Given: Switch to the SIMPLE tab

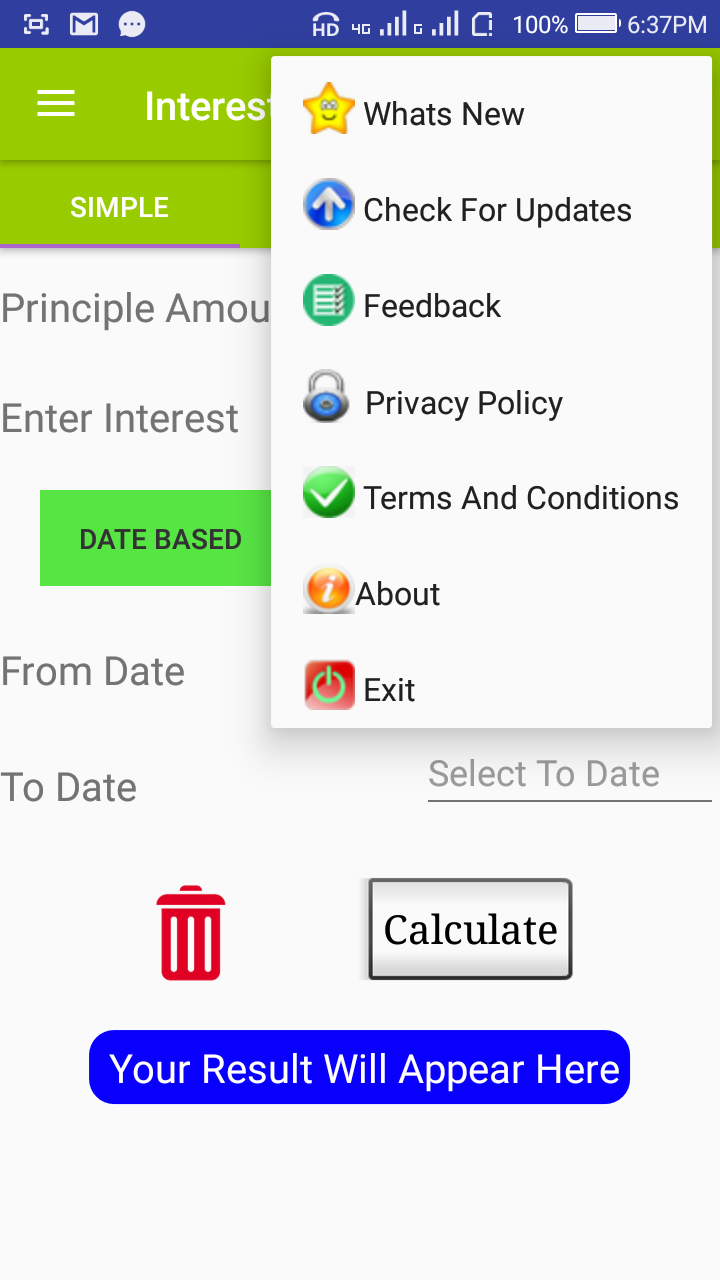Looking at the screenshot, I should (120, 207).
